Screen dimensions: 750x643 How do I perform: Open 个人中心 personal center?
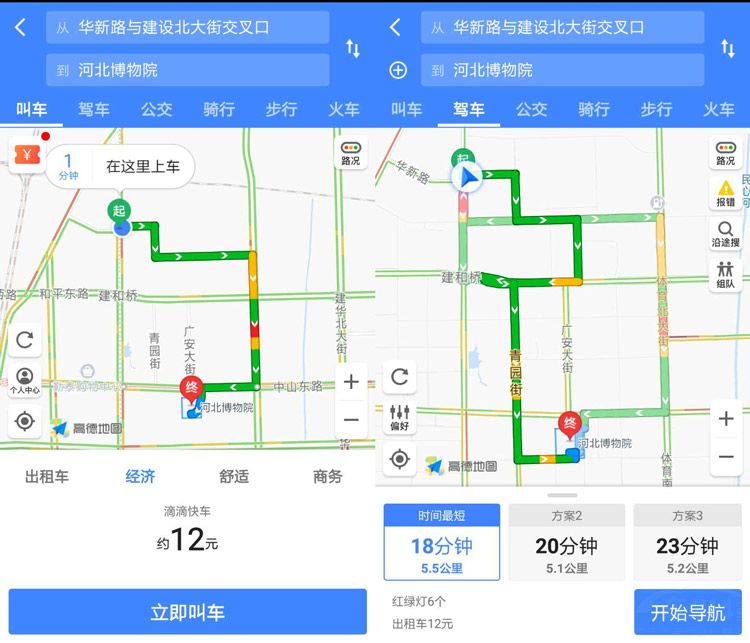click(25, 381)
